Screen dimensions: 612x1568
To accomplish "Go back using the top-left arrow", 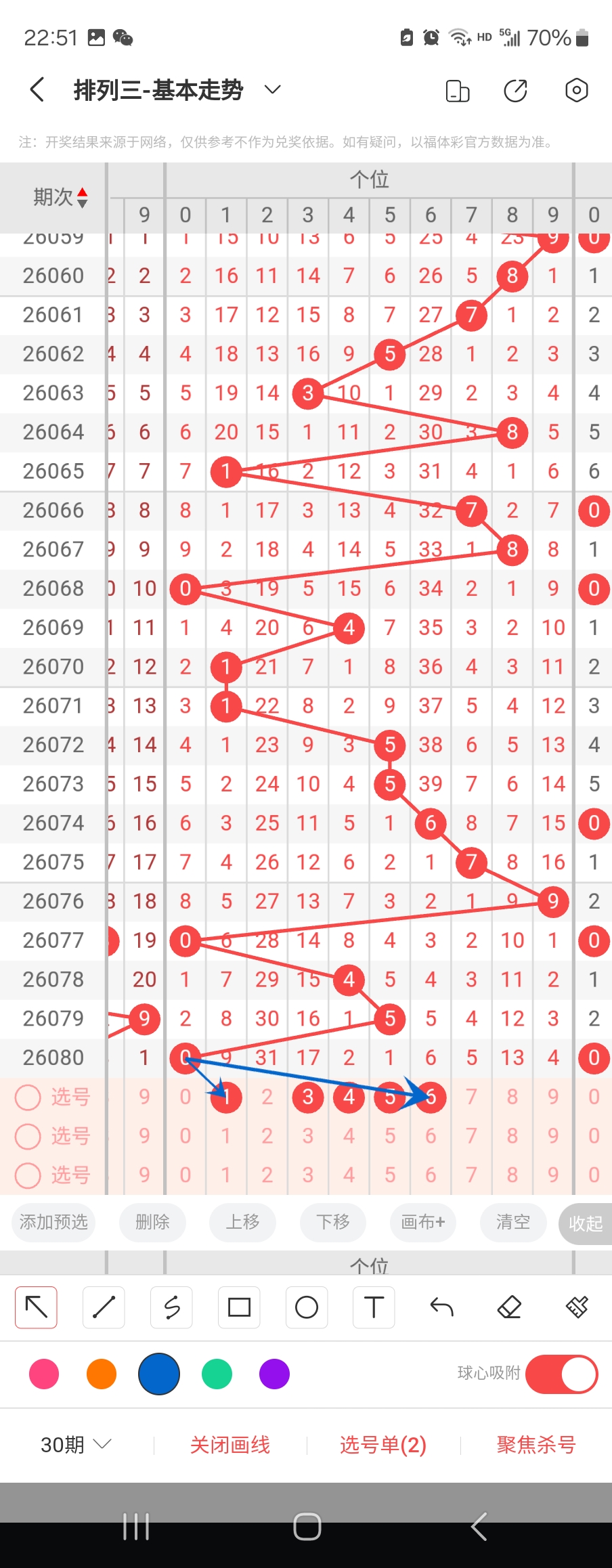I will [x=38, y=89].
